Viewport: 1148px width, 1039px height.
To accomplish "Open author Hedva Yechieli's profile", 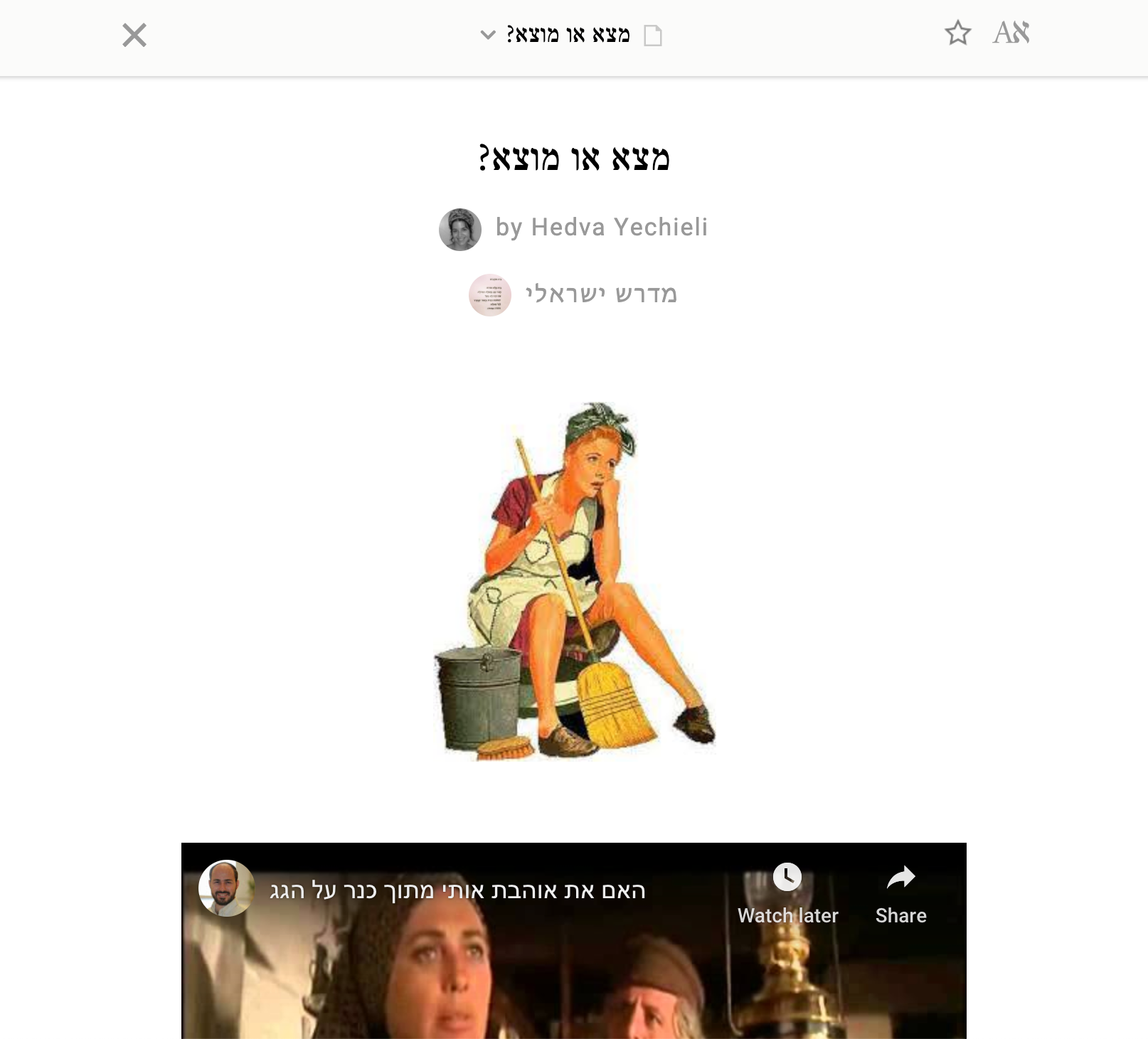I will pos(601,228).
